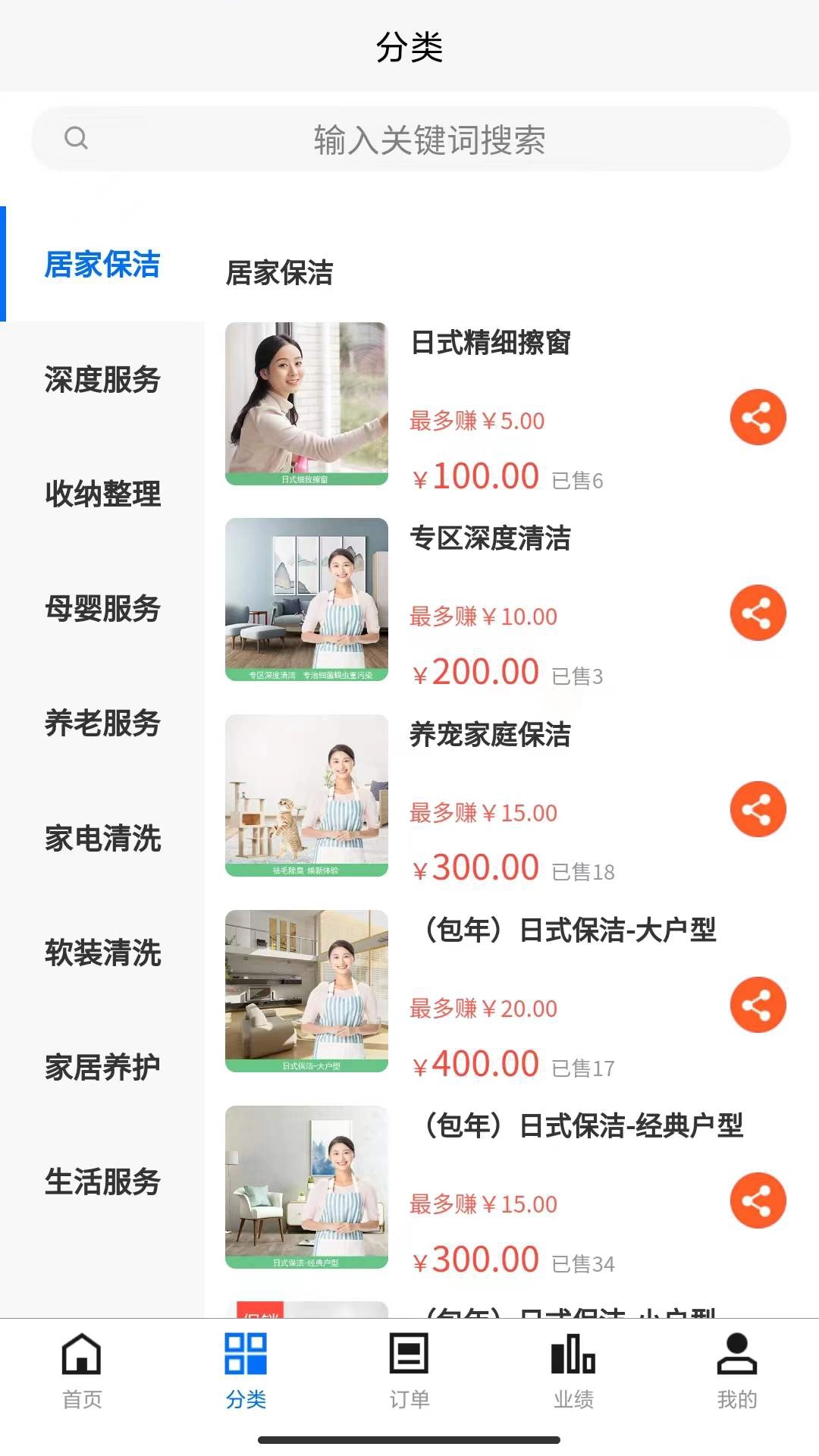Open the 日式精细擦窗 service title
Viewport: 819px width, 1456px height.
[493, 344]
